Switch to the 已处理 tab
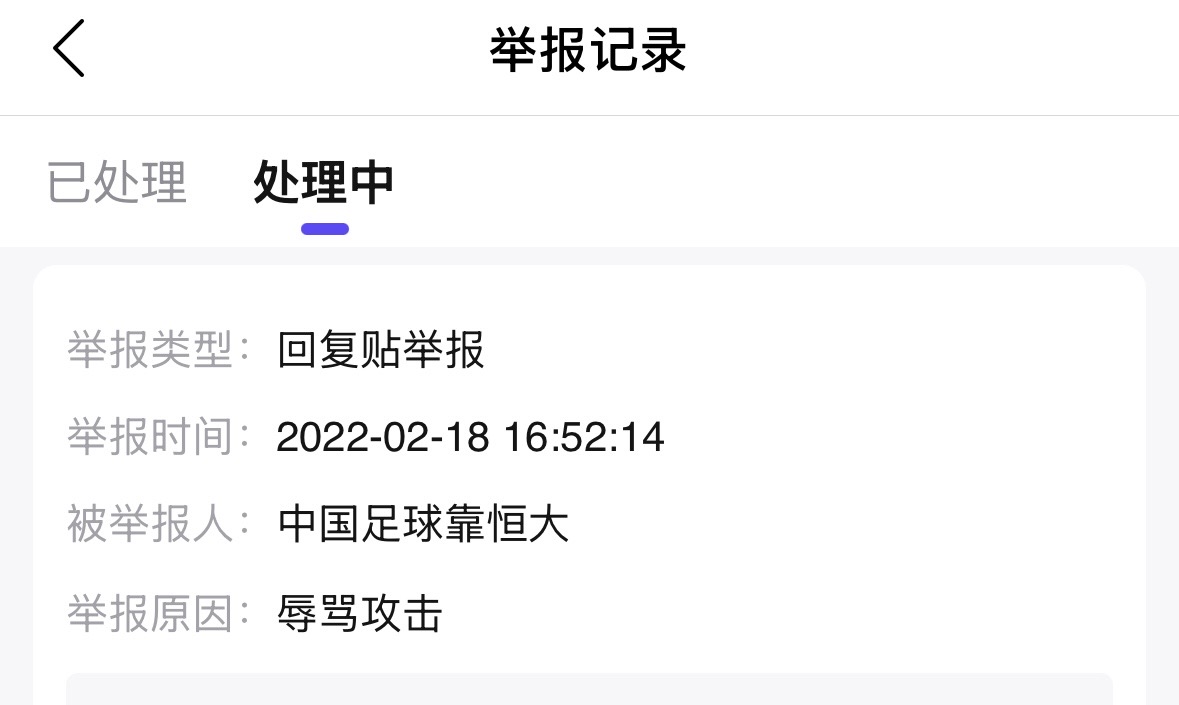The width and height of the screenshot is (1179, 705). pos(117,183)
